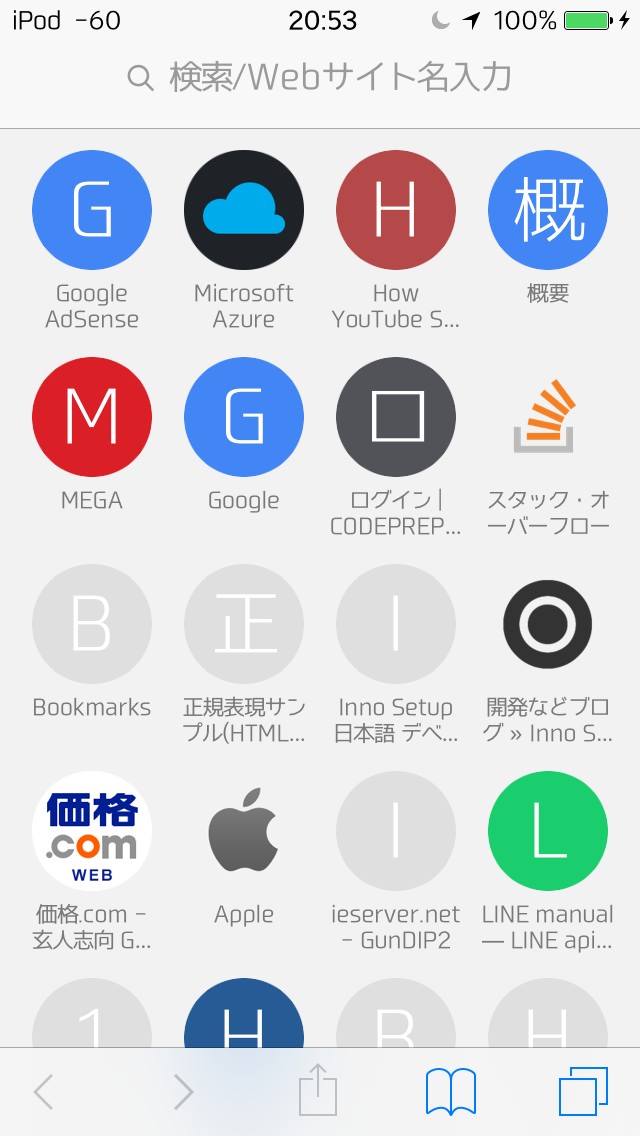The width and height of the screenshot is (640, 1136).
Task: Open the 概要 favorite
Action: click(548, 210)
